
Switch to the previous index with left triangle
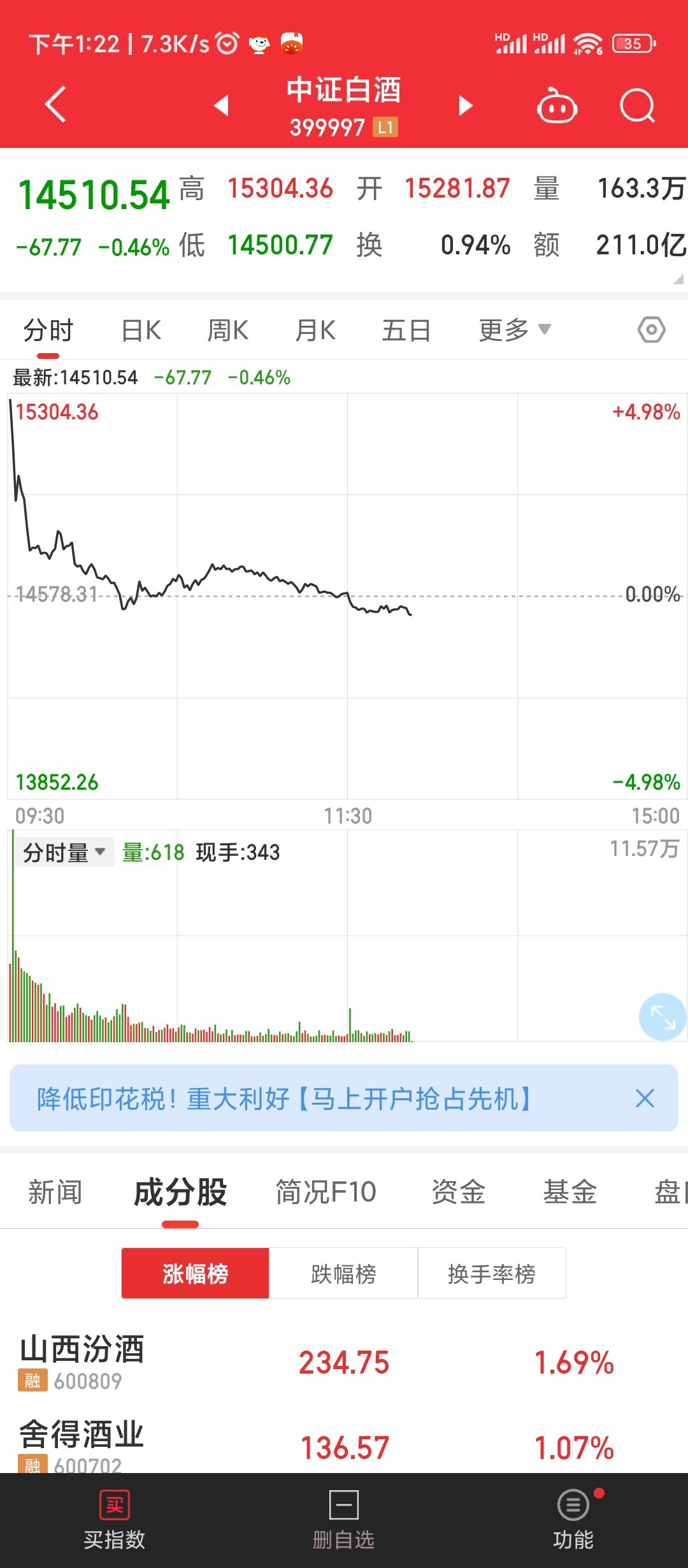[x=221, y=105]
